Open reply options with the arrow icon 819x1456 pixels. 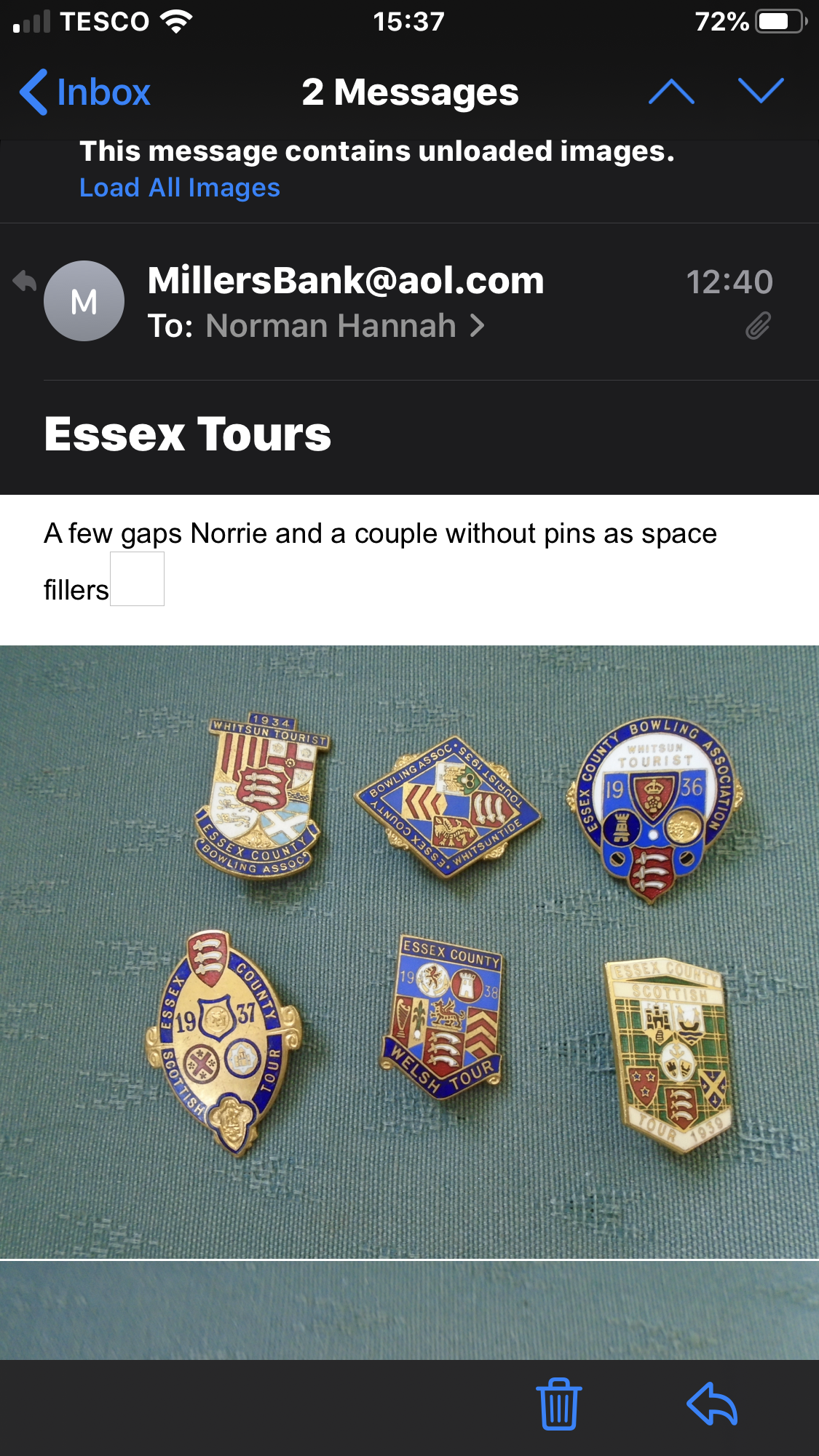pyautogui.click(x=713, y=1404)
